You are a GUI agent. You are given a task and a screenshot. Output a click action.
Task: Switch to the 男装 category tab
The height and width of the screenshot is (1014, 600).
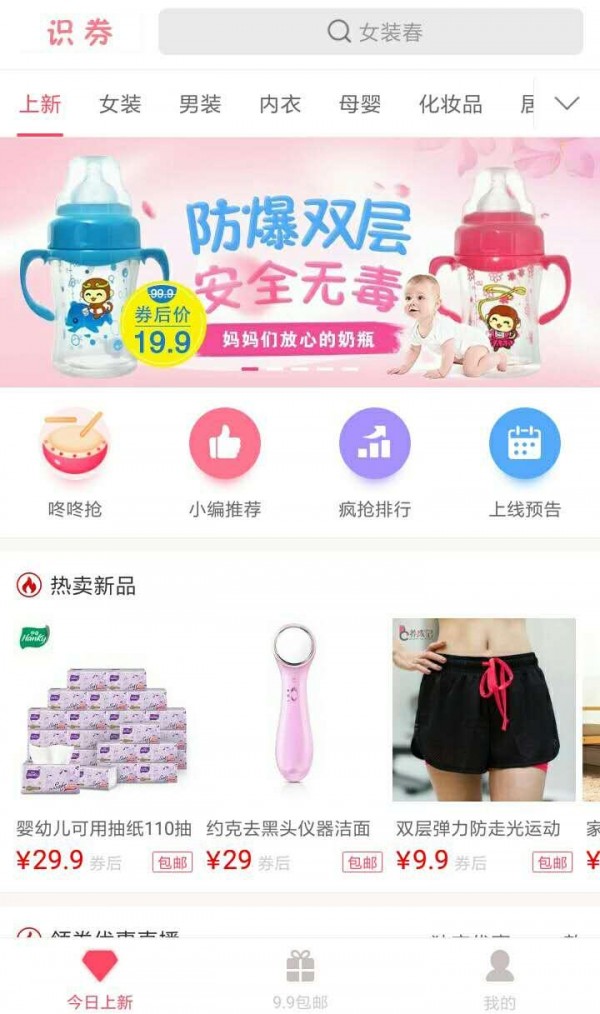pos(200,104)
